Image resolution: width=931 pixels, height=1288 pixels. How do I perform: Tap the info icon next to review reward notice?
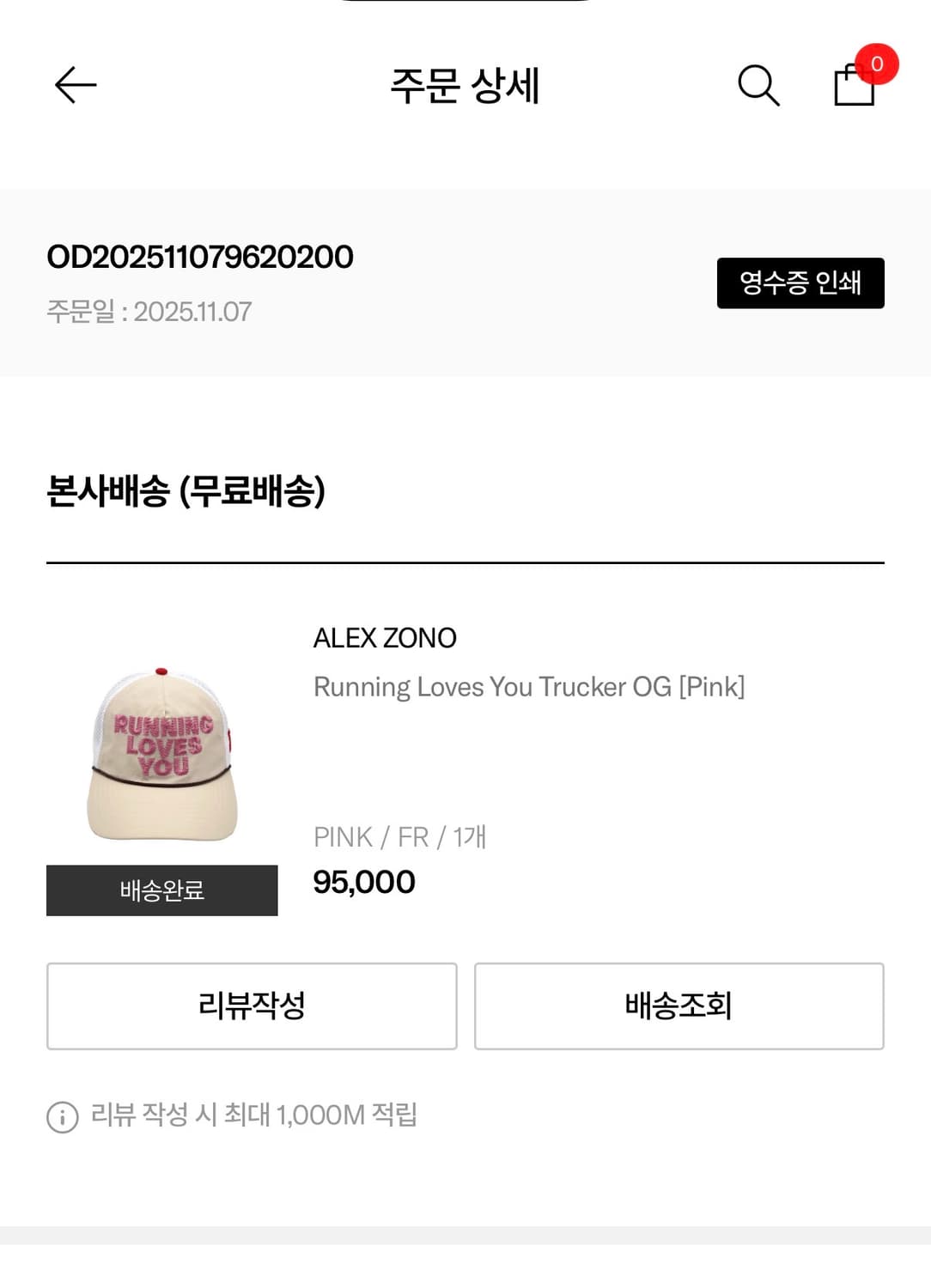(x=60, y=1115)
